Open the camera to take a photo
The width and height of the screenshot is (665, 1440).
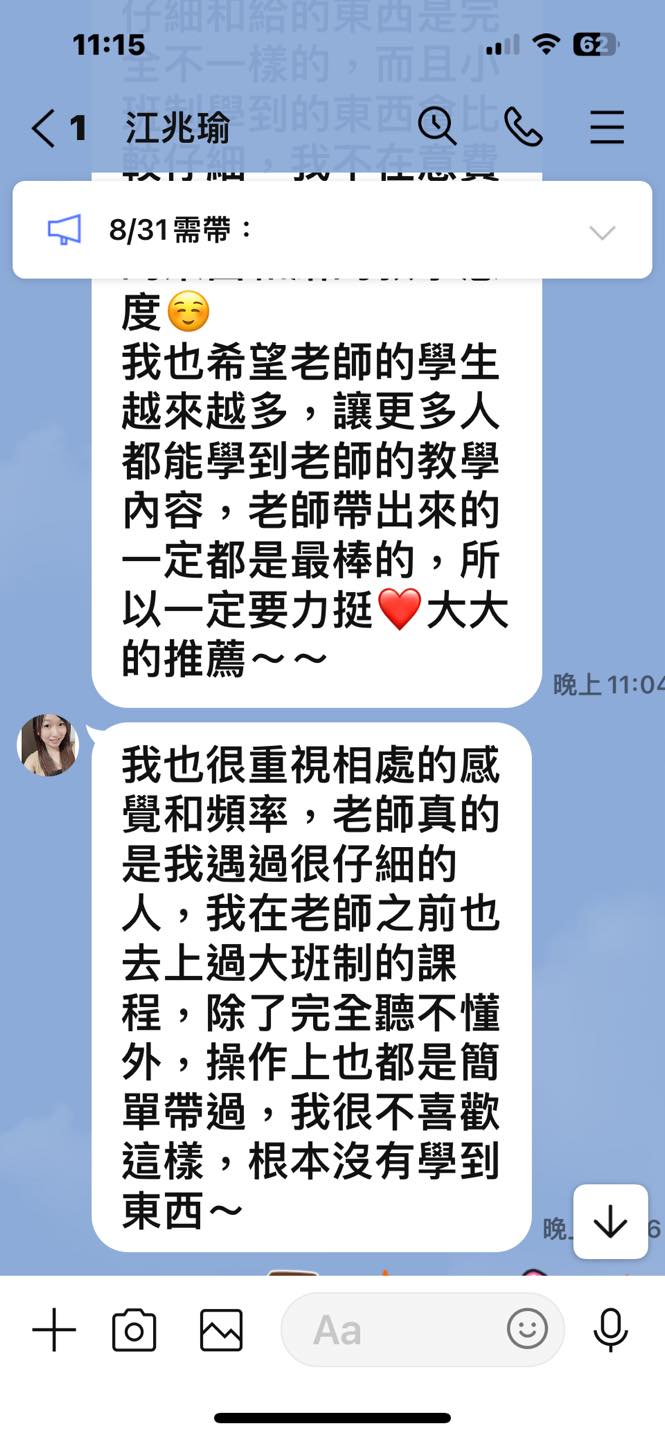[134, 1330]
